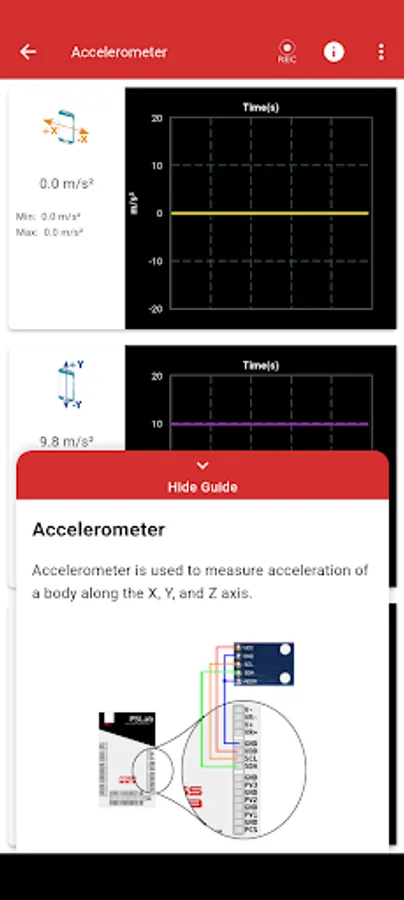
Task: Collapse the guide with Hide Guide
Action: (203, 476)
